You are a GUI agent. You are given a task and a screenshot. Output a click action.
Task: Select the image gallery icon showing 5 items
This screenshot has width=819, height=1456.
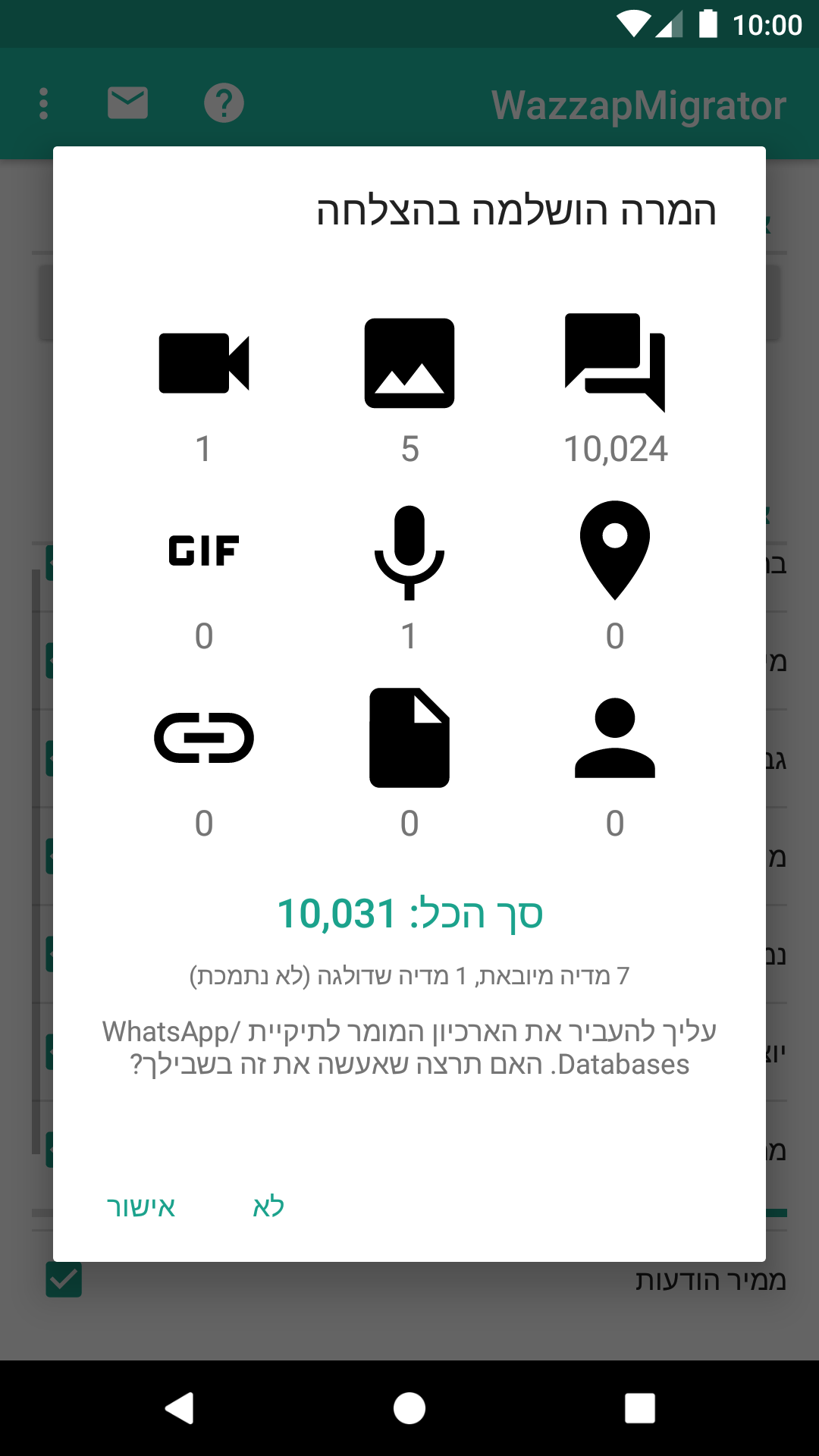(x=409, y=362)
